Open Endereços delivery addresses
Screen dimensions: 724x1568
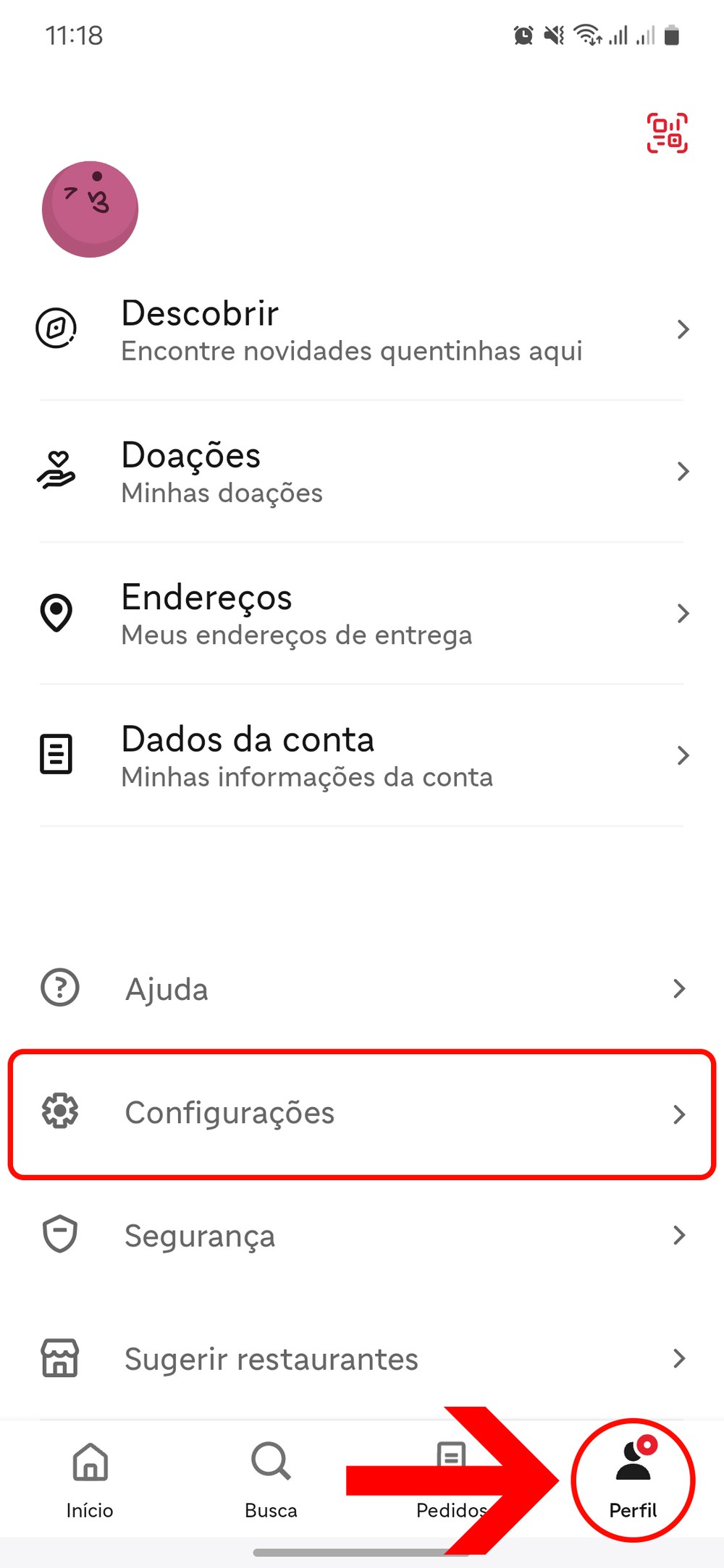point(362,614)
